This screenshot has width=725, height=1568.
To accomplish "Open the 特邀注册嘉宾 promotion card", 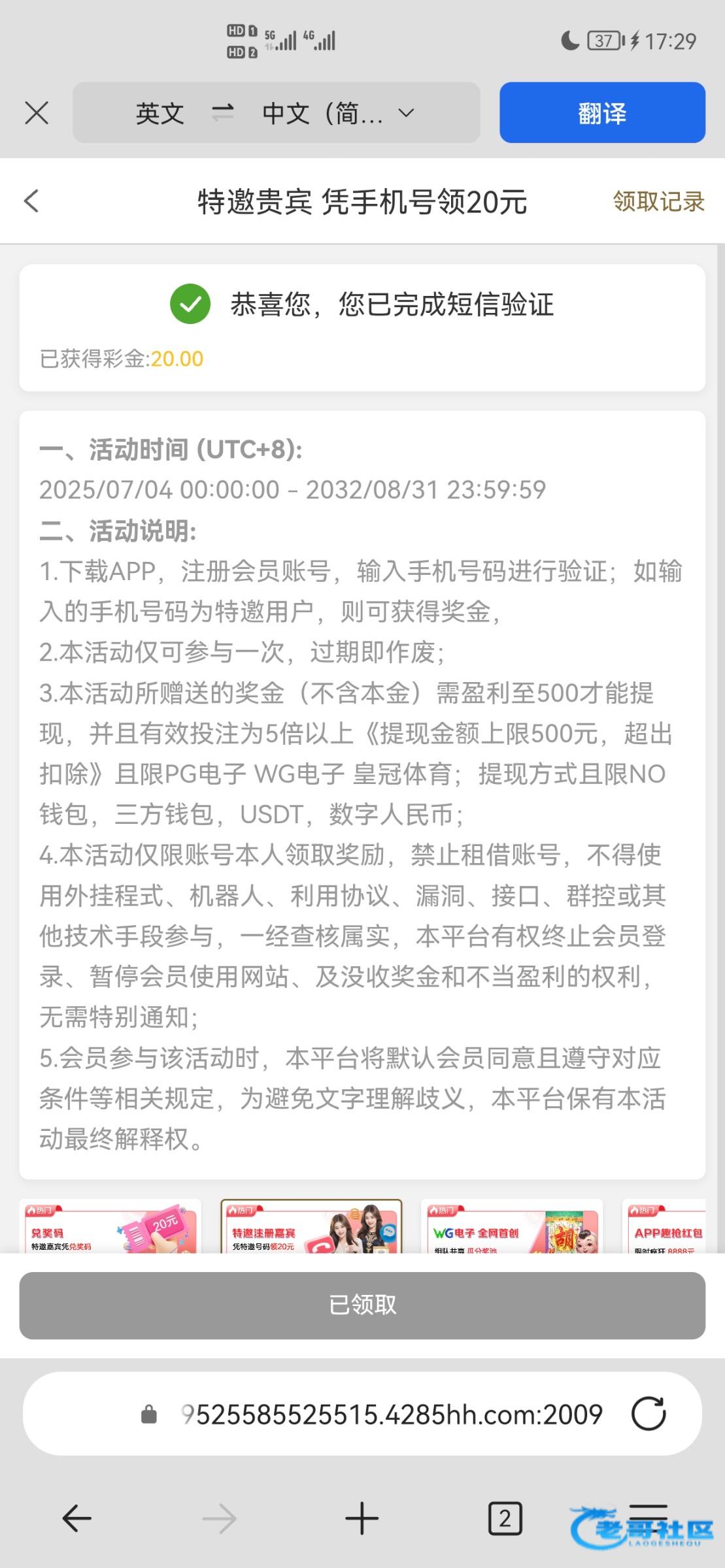I will 311,1226.
